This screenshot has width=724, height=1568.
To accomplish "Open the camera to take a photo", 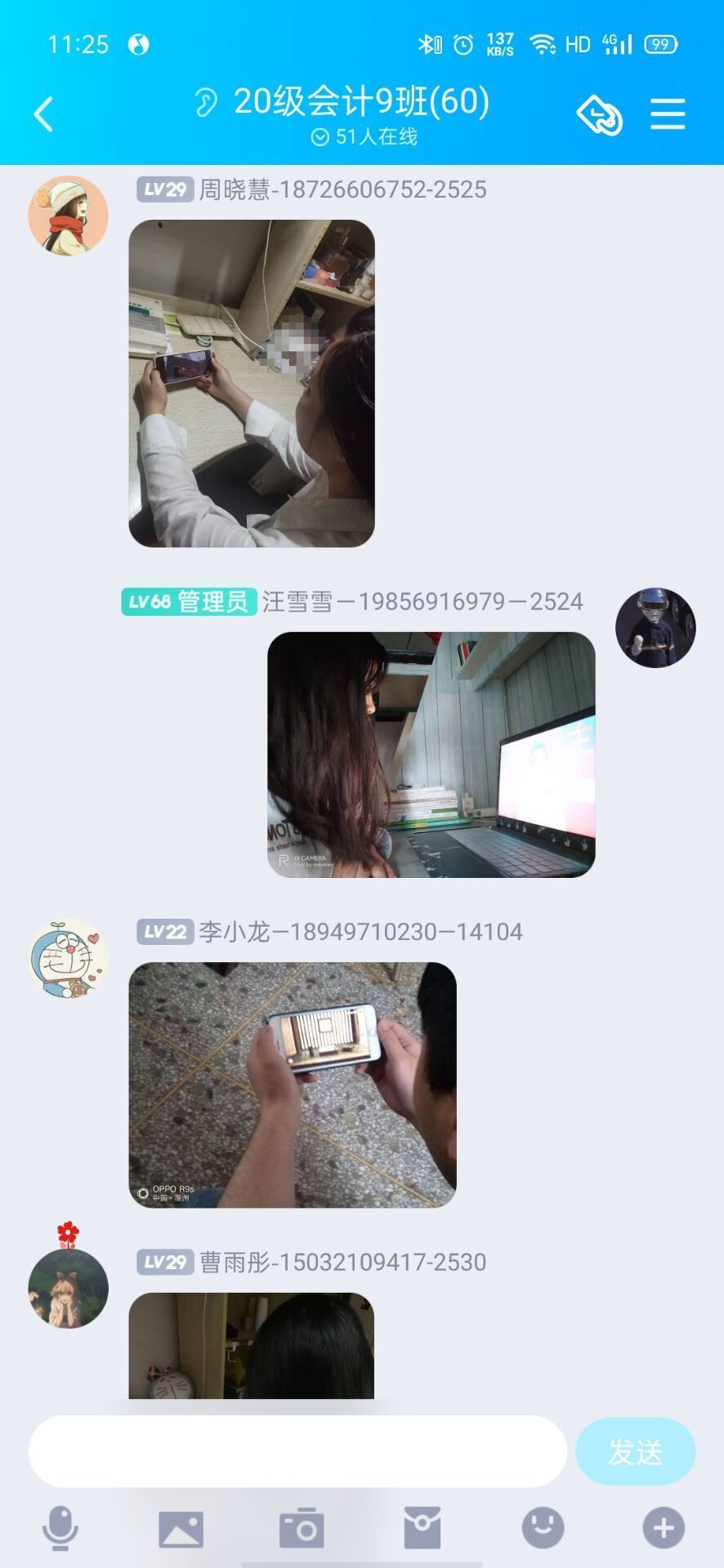I will (302, 1527).
